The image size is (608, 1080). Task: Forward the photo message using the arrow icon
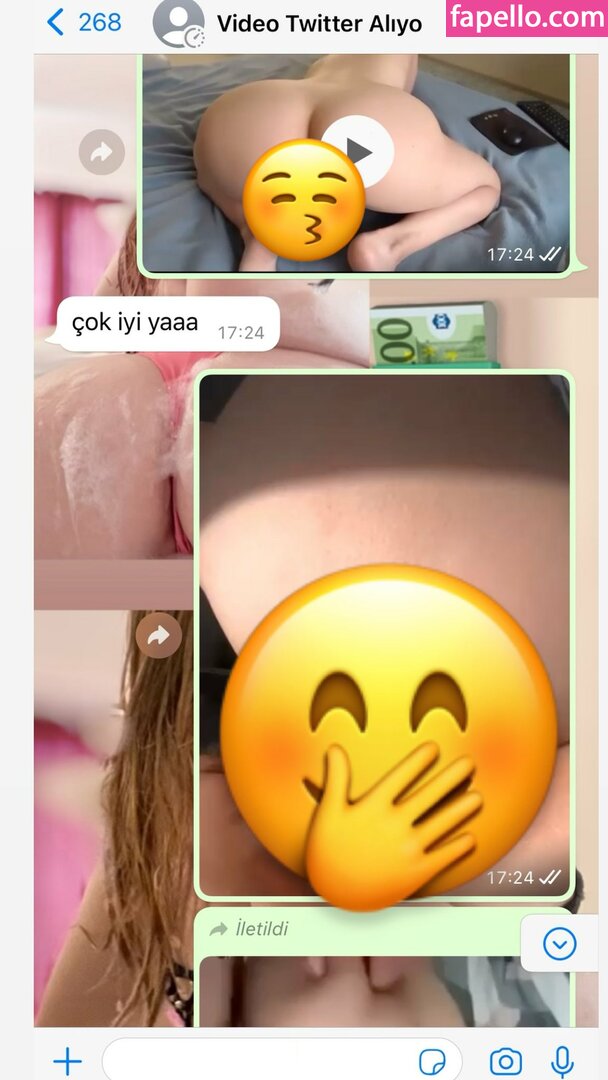point(158,634)
